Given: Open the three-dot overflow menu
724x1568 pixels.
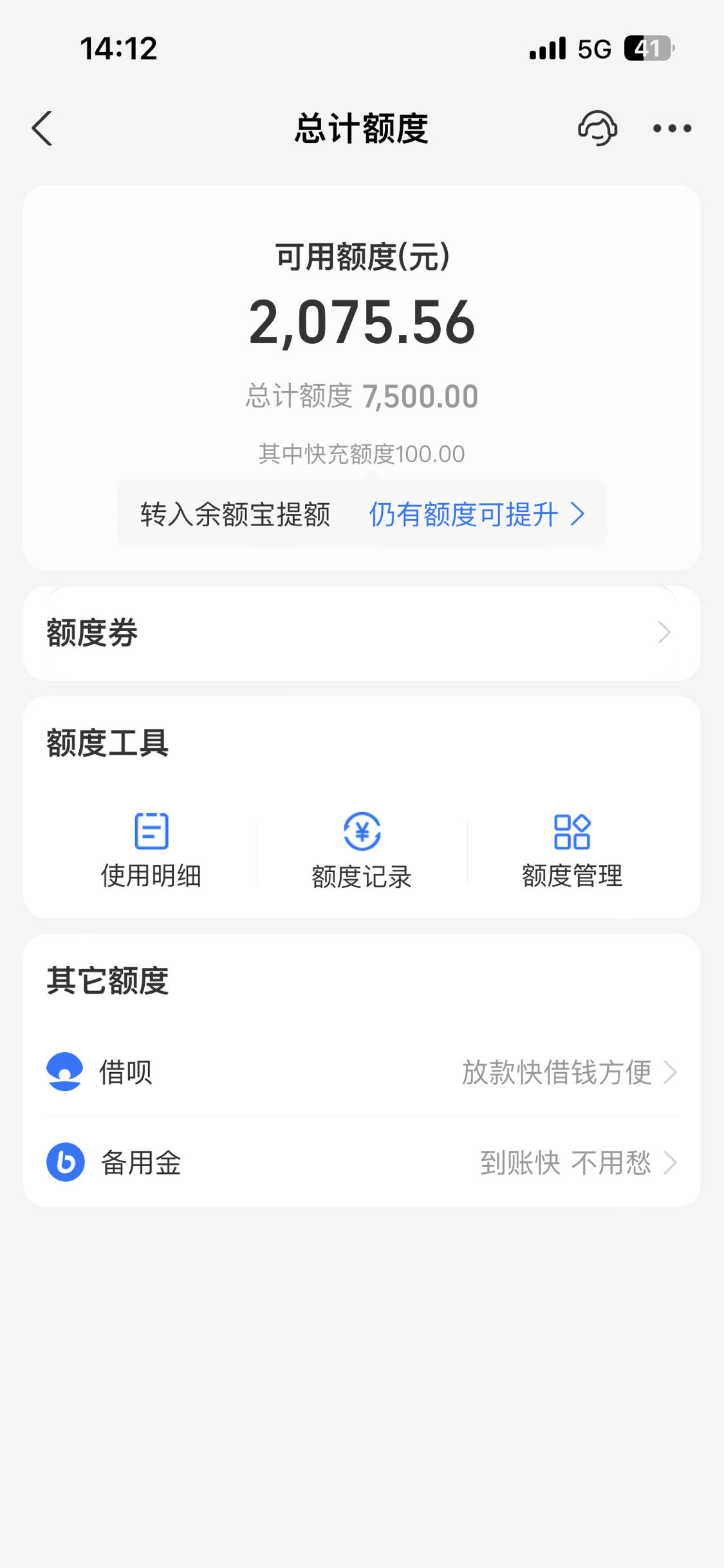Looking at the screenshot, I should tap(672, 128).
